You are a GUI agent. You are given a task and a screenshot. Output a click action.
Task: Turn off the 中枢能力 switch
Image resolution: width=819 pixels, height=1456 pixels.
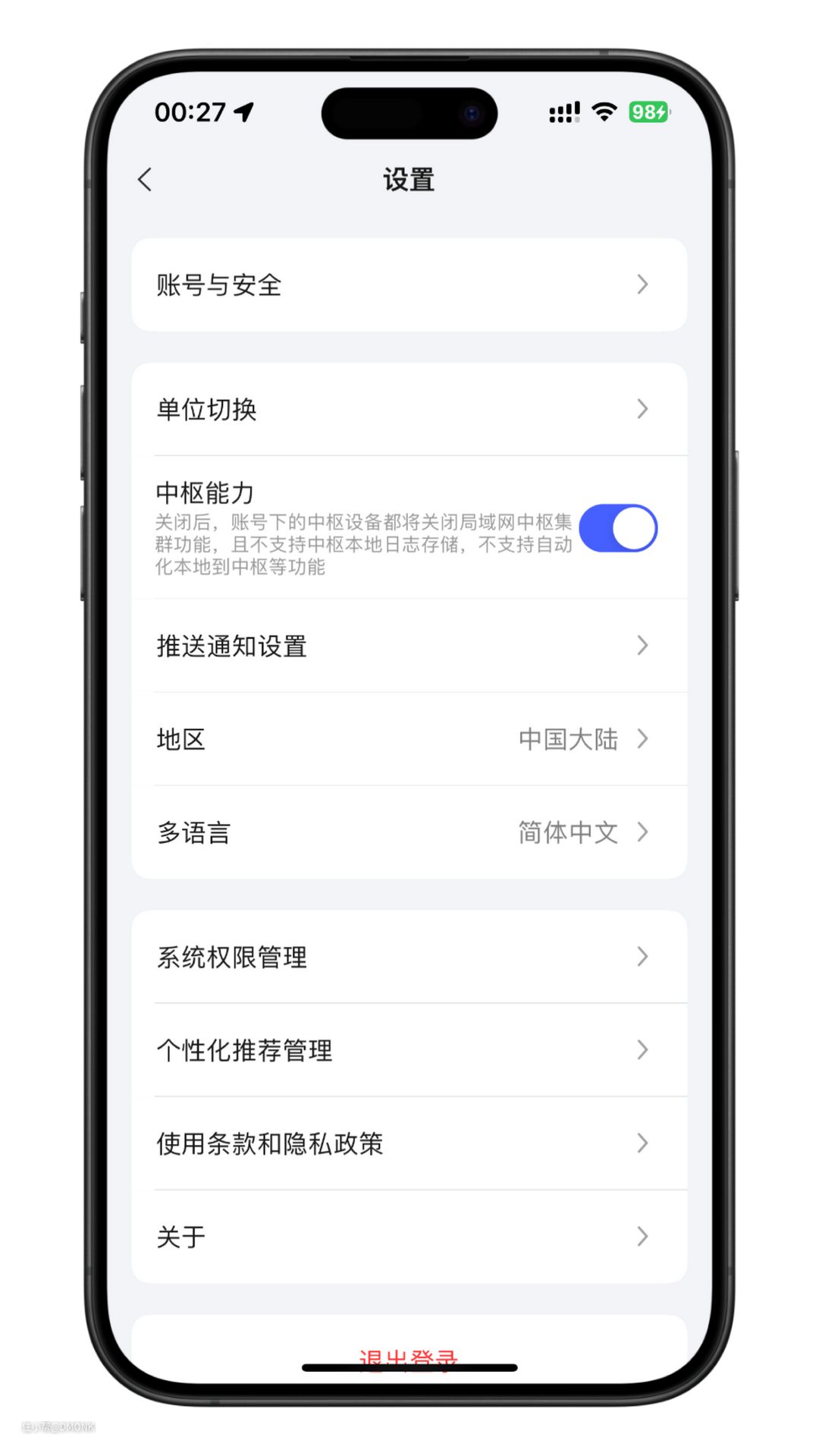tap(618, 528)
